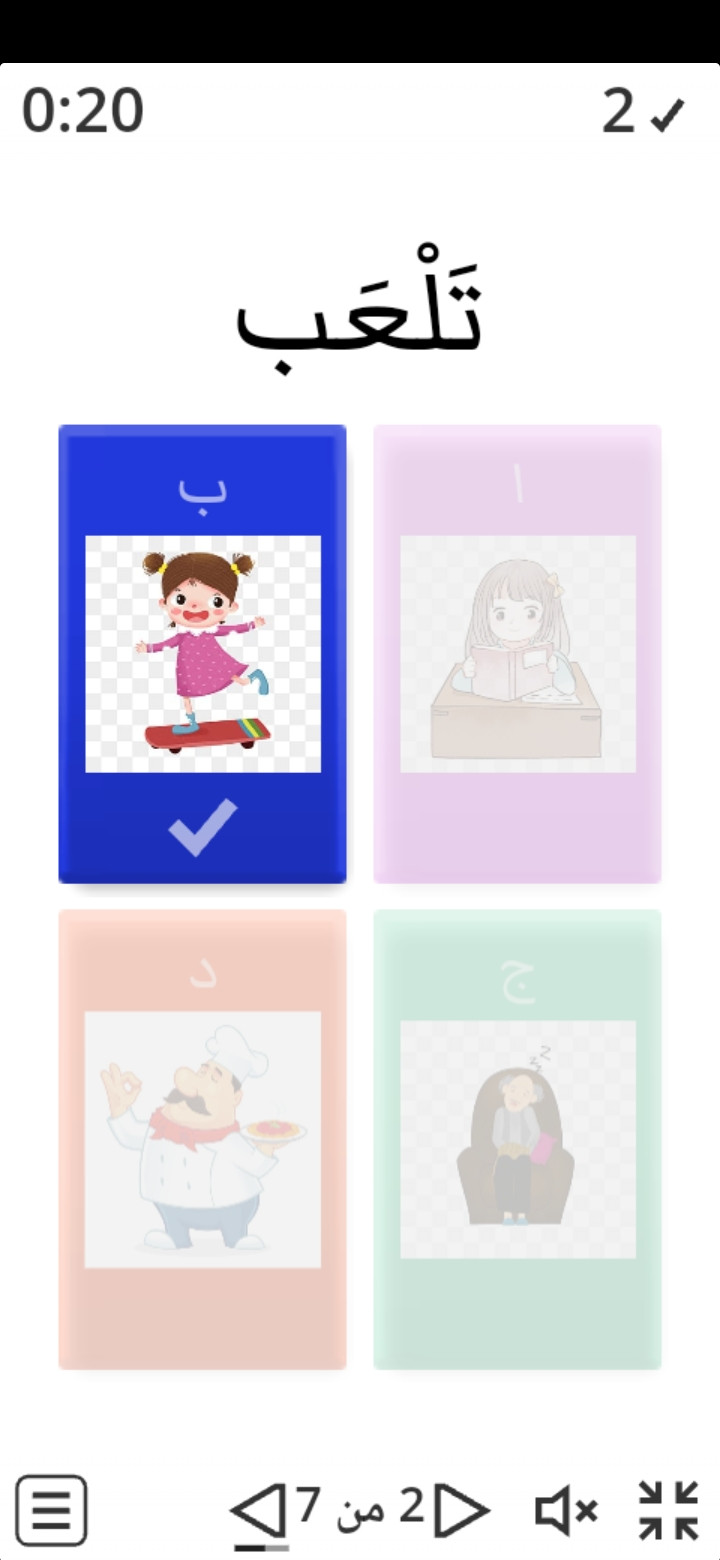Choose answer card ا with reading girl
Viewport: 720px width, 1560px height.
pos(517,654)
